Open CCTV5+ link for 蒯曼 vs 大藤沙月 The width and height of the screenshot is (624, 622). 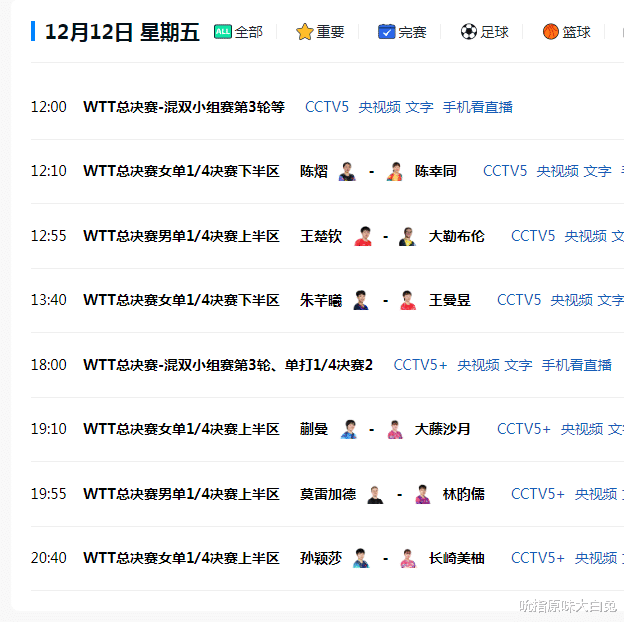[x=524, y=429]
